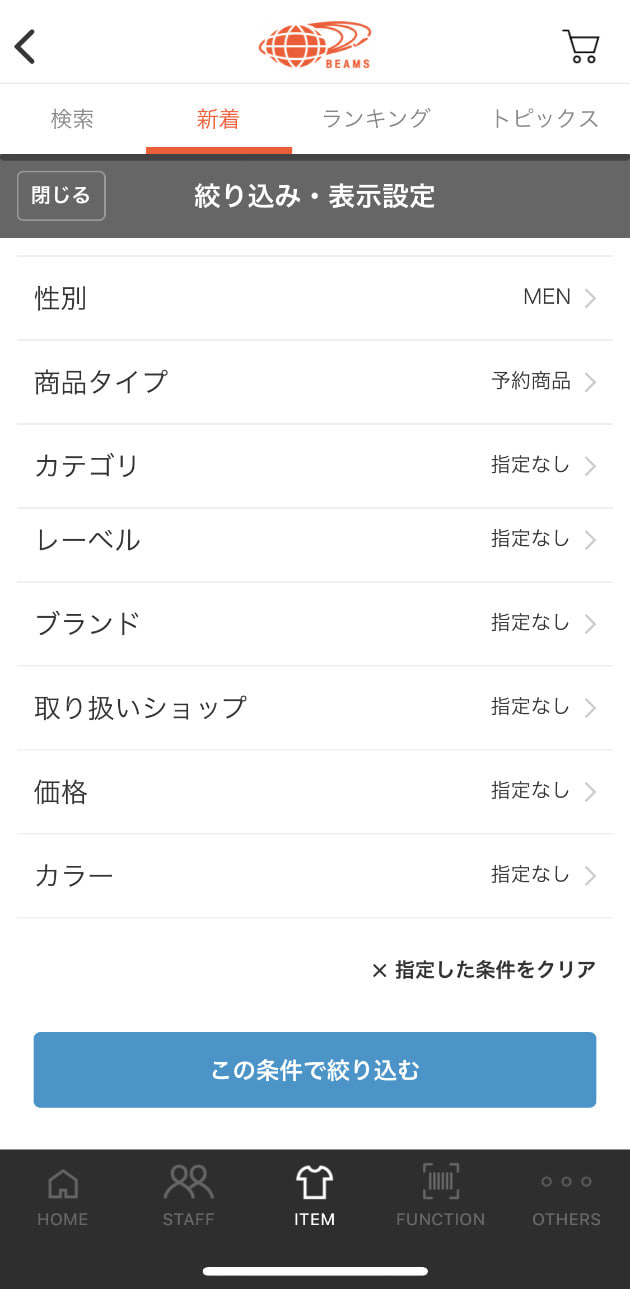Open the 取り扱いショップ filter row

coord(315,708)
